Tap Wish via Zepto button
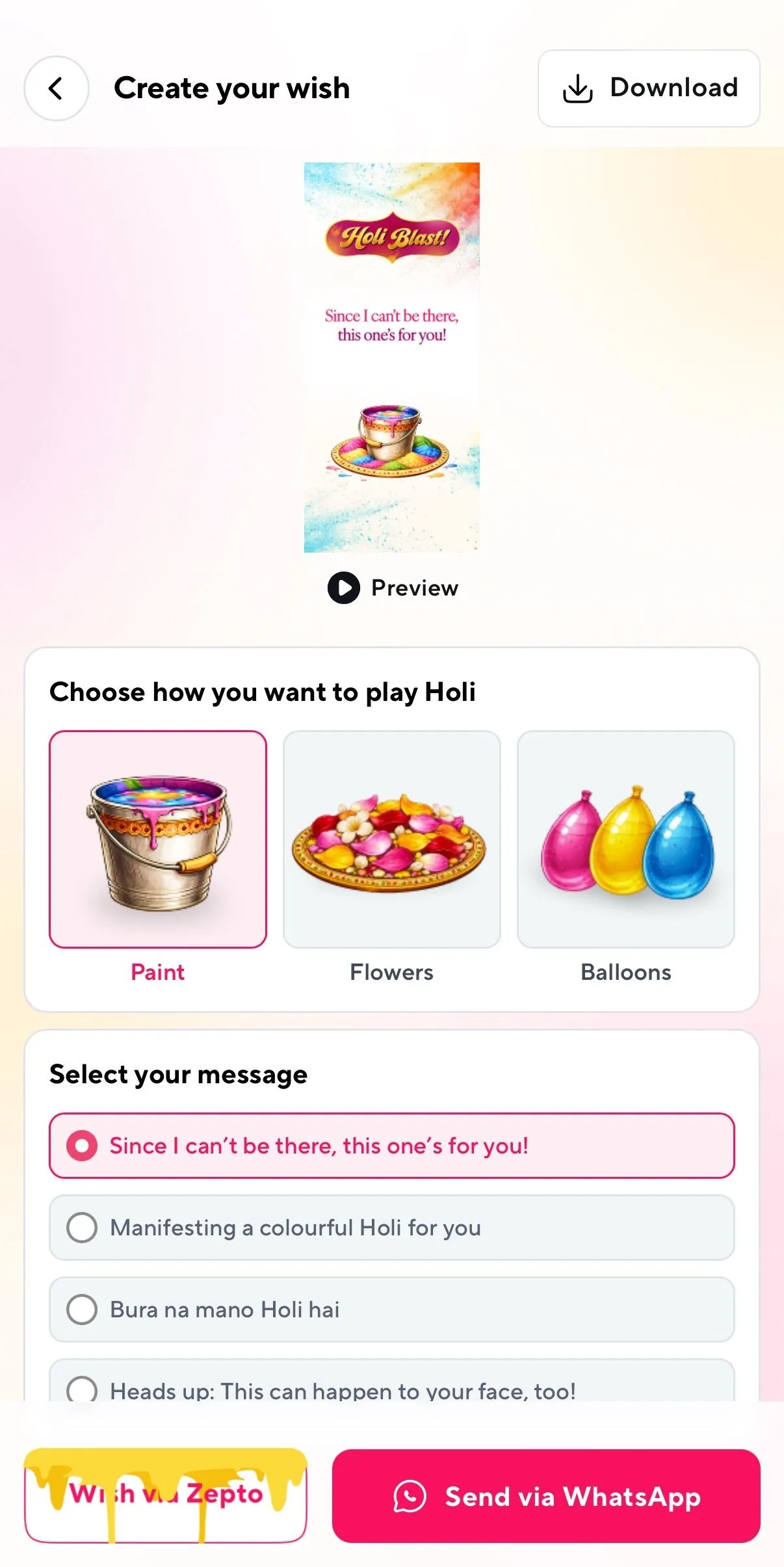The height and width of the screenshot is (1567, 784). (166, 1495)
